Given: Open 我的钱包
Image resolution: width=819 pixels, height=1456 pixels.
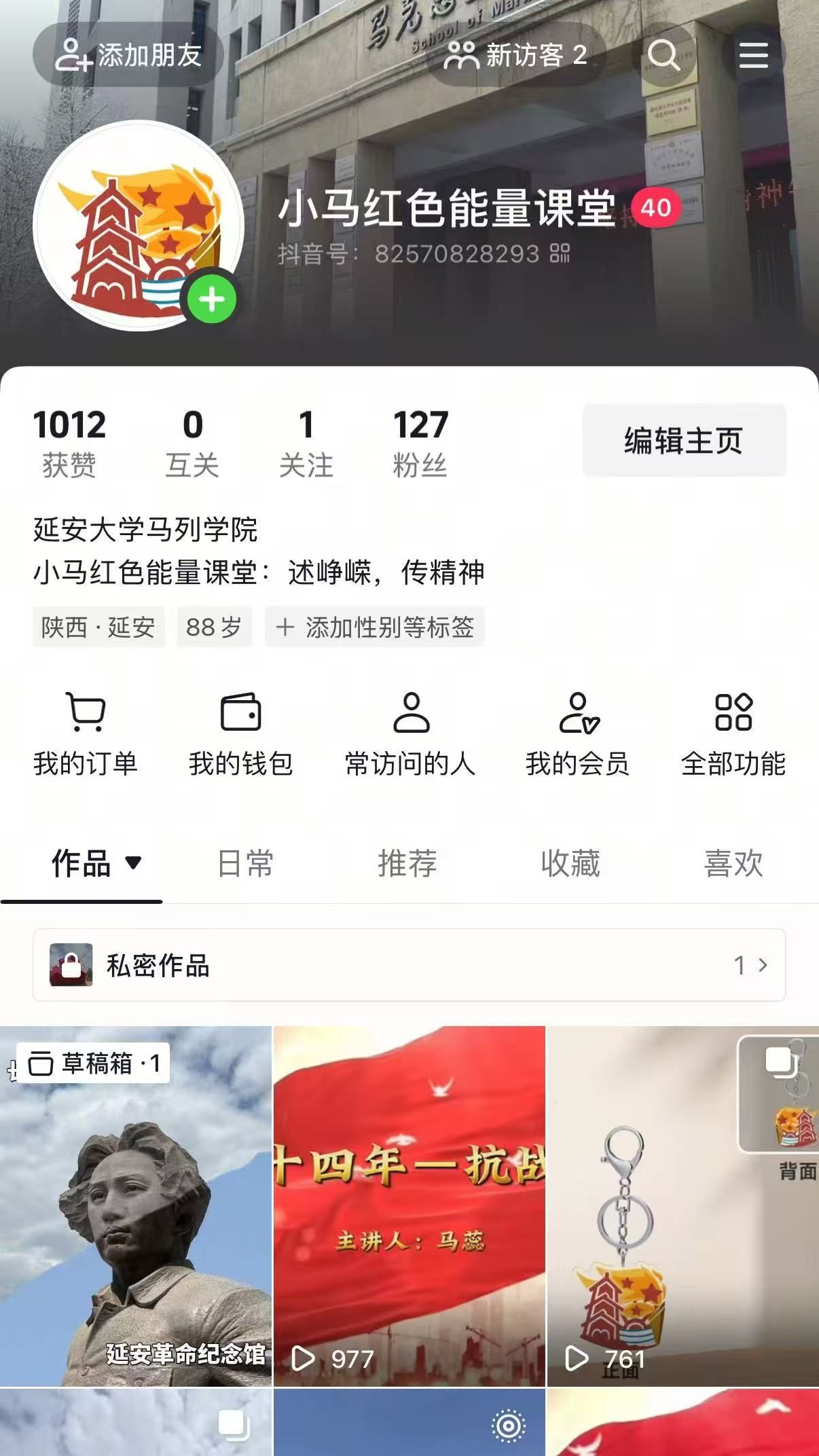Looking at the screenshot, I should tap(241, 735).
